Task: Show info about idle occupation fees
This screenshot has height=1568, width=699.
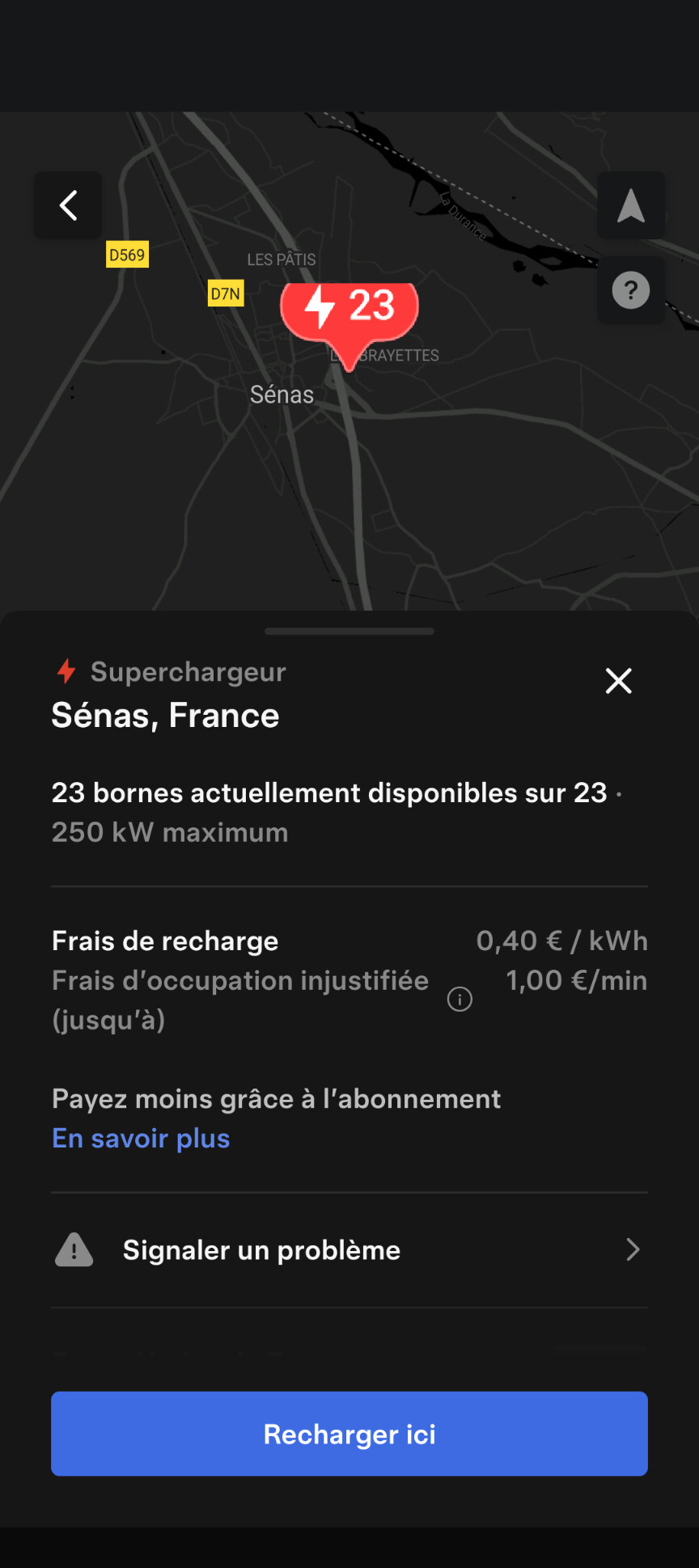Action: click(x=460, y=1000)
